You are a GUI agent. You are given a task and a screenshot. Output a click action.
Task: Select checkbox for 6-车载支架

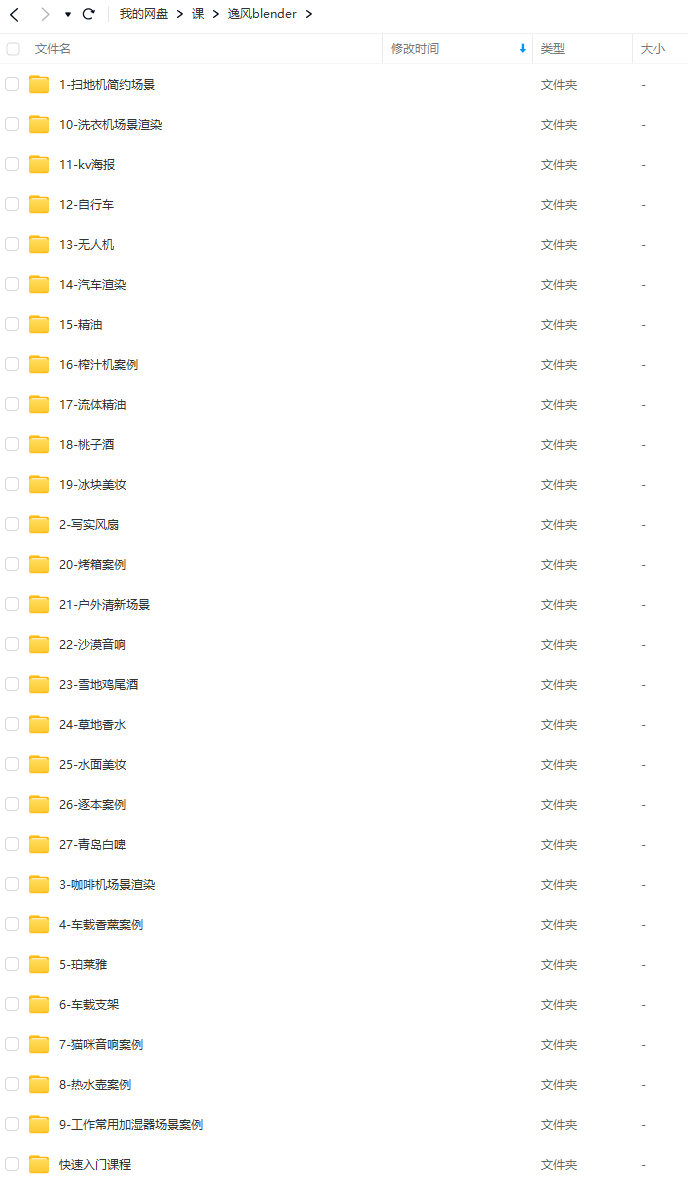click(x=13, y=1004)
